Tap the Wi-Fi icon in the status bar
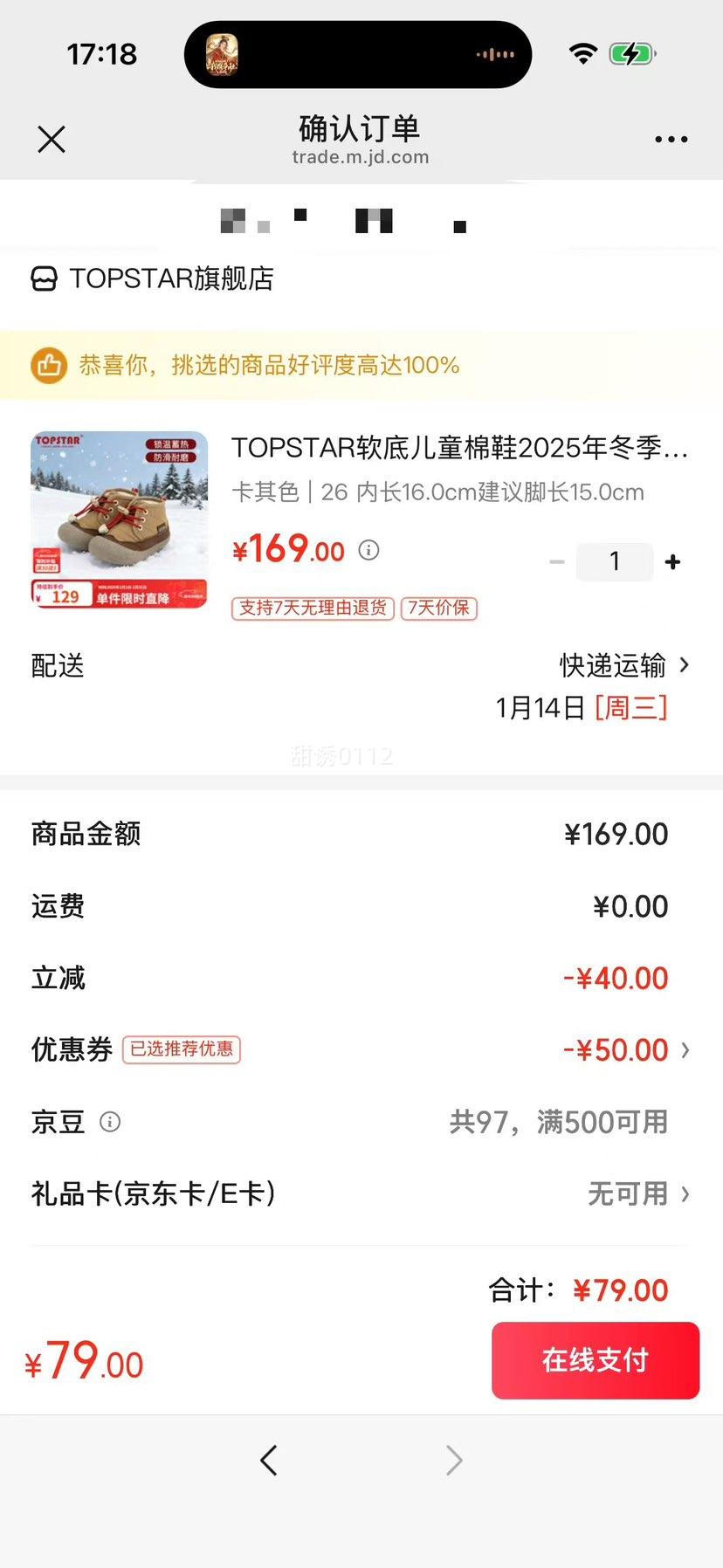This screenshot has width=723, height=1568. [582, 52]
